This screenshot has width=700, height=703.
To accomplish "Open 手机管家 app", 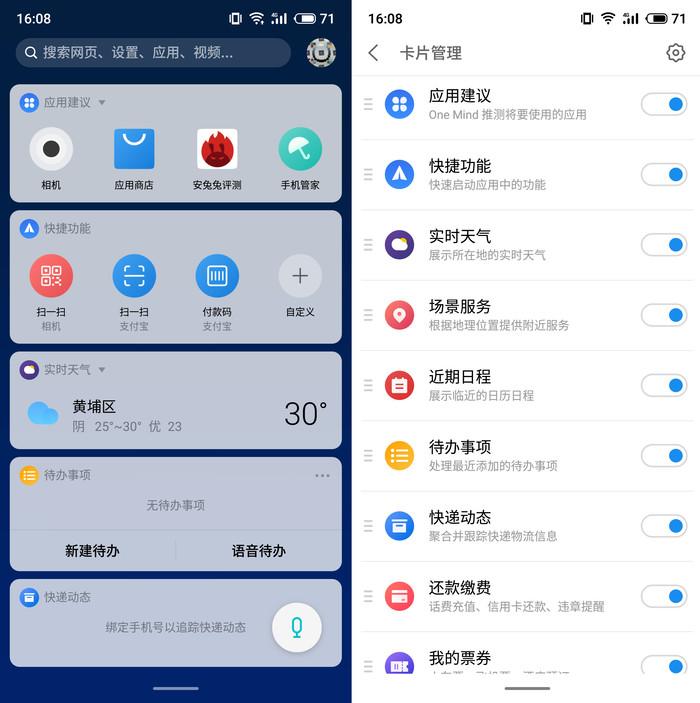I will [300, 150].
